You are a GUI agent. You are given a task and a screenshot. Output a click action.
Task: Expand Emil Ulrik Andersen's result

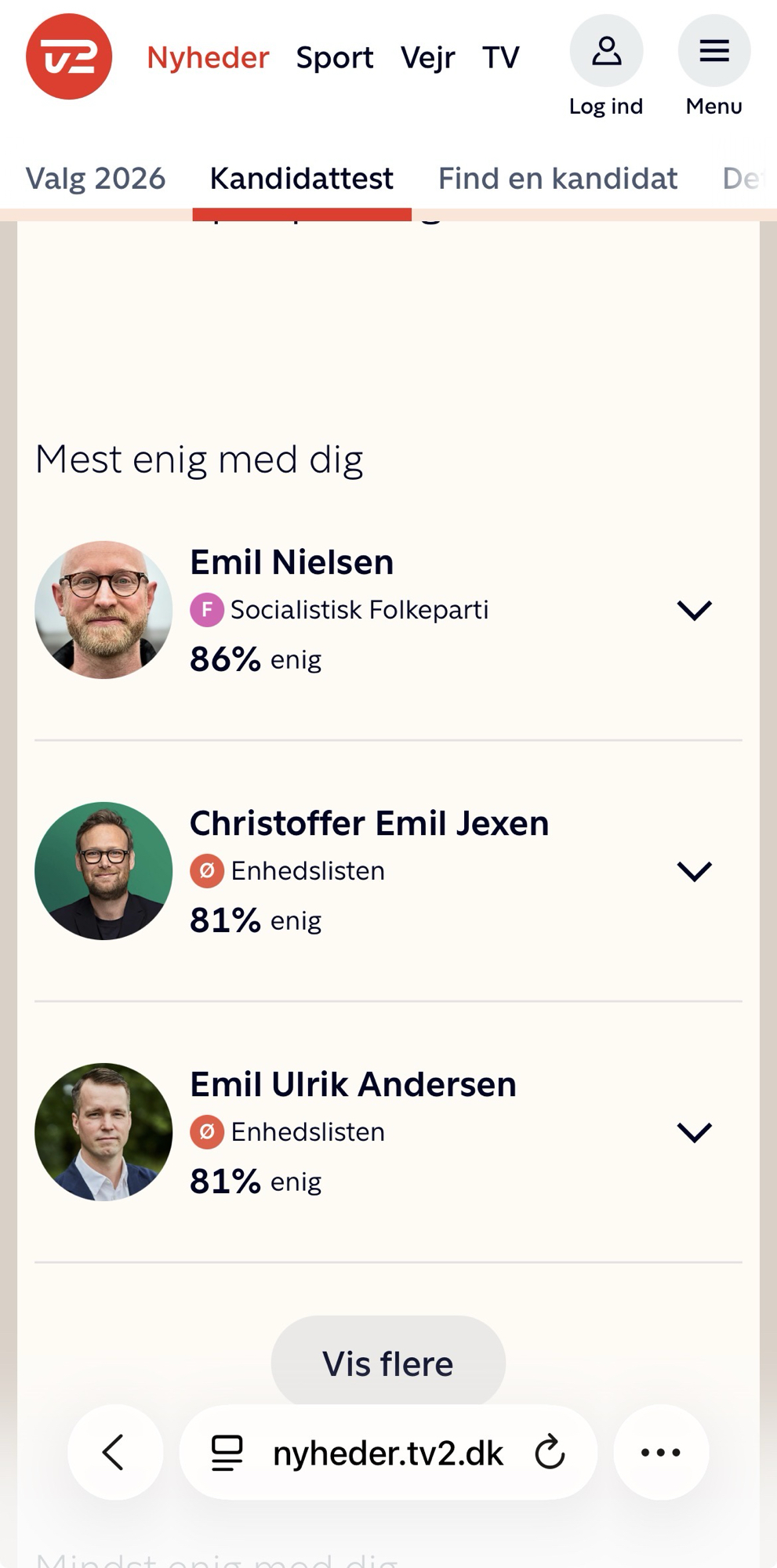pos(694,1132)
